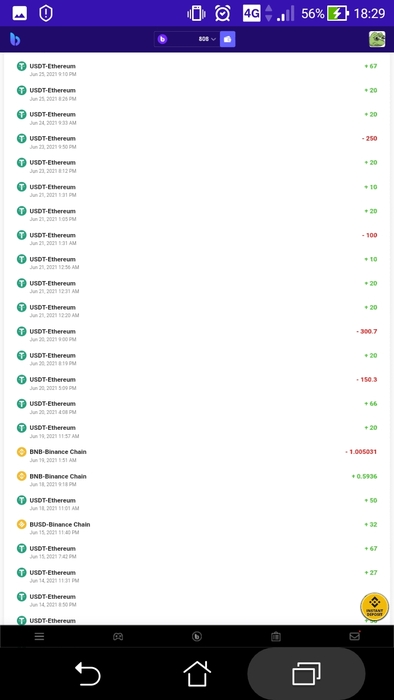Open the BUSD-Binance Chain +32 transaction
This screenshot has width=394, height=700.
coord(197,528)
